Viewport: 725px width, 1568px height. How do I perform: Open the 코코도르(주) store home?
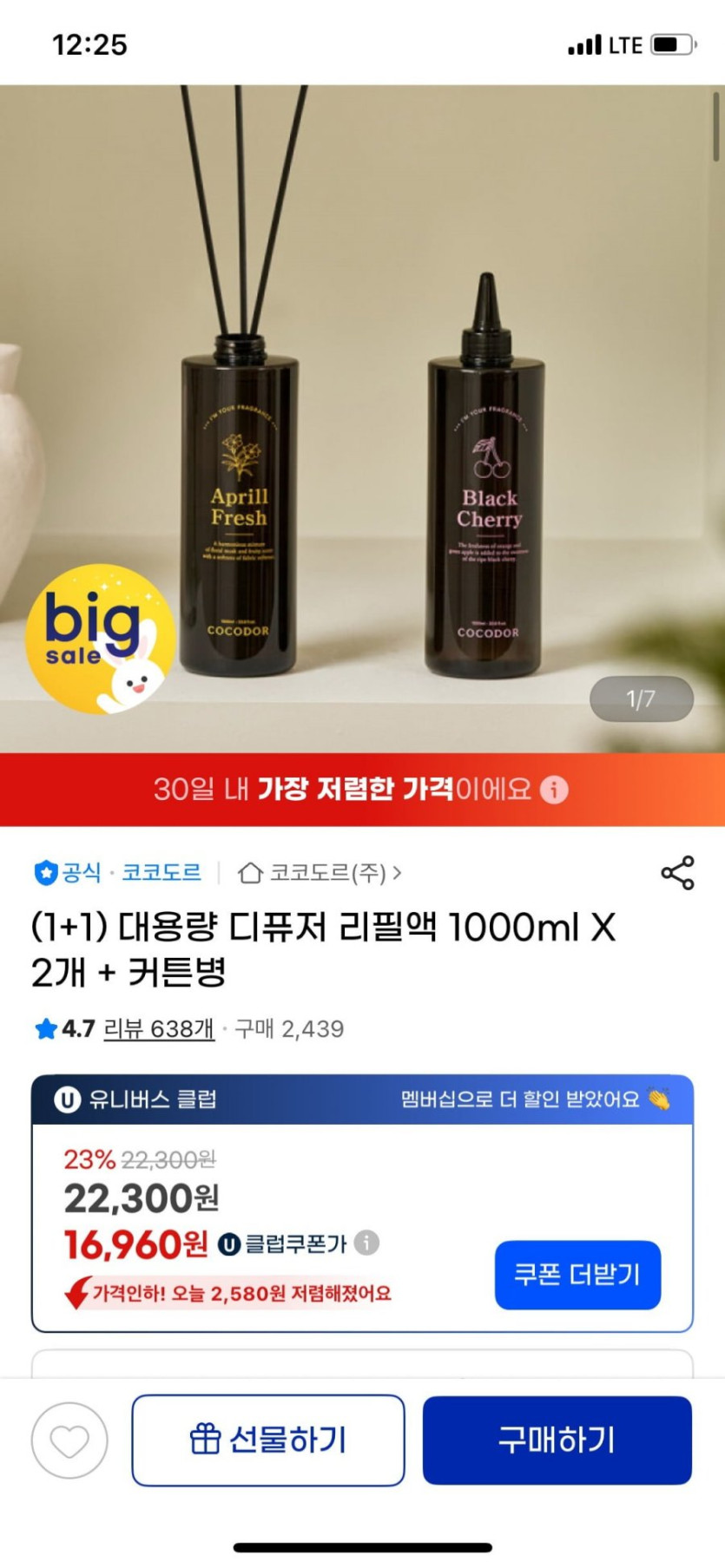[319, 873]
